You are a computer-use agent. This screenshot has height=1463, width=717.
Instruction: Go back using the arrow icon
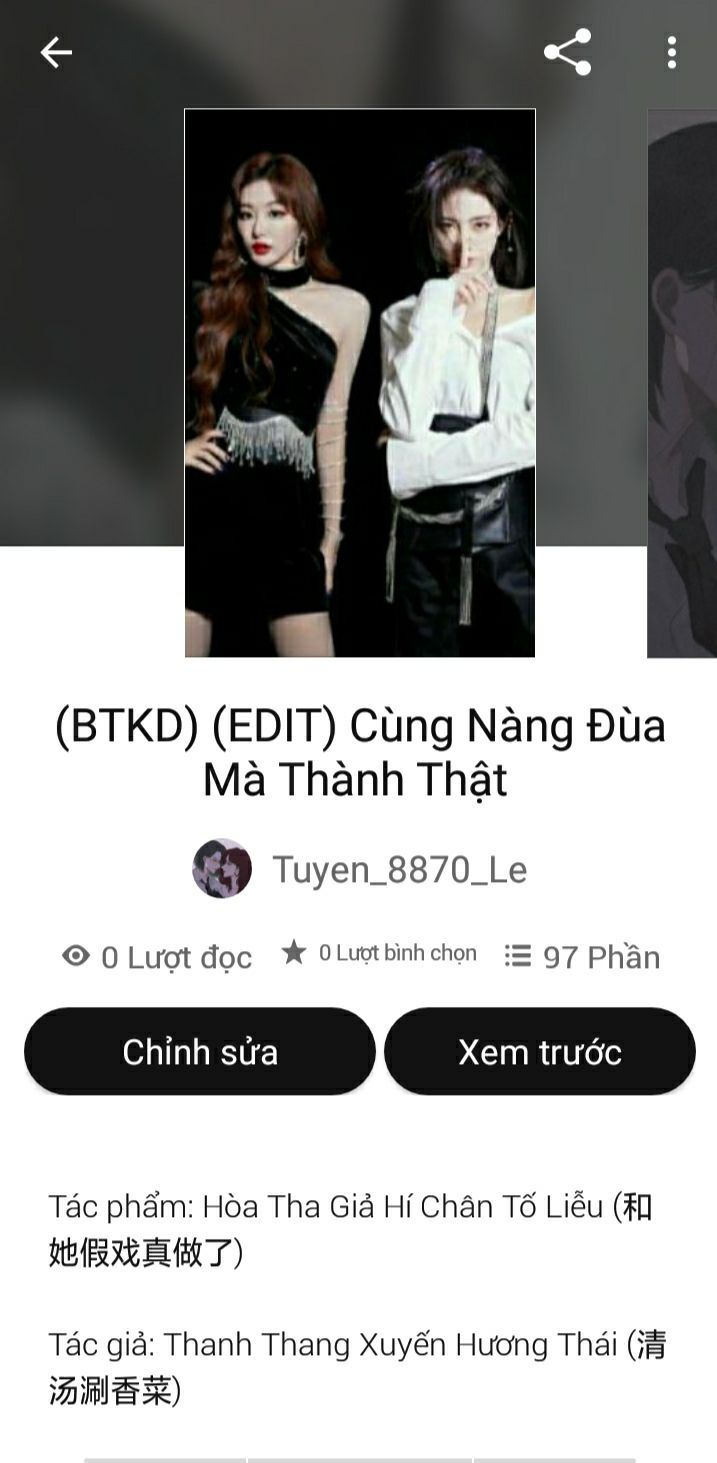click(x=56, y=52)
